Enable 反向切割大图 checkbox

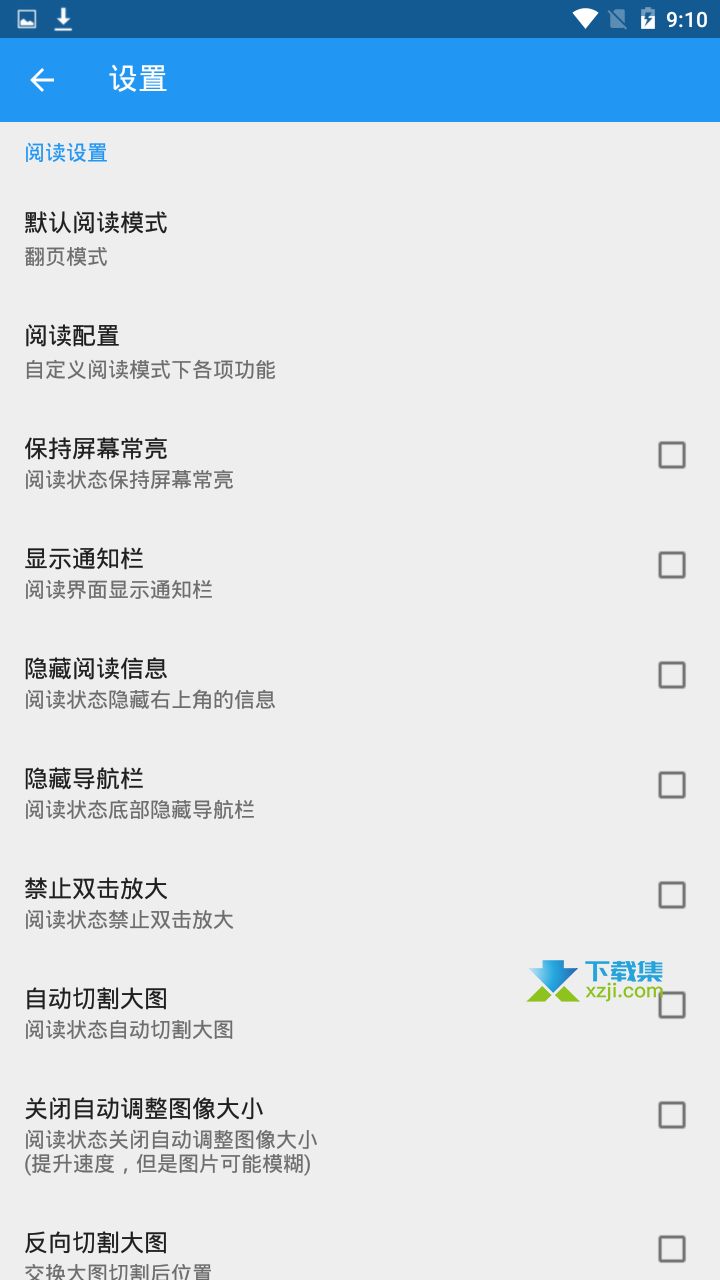pos(672,1249)
